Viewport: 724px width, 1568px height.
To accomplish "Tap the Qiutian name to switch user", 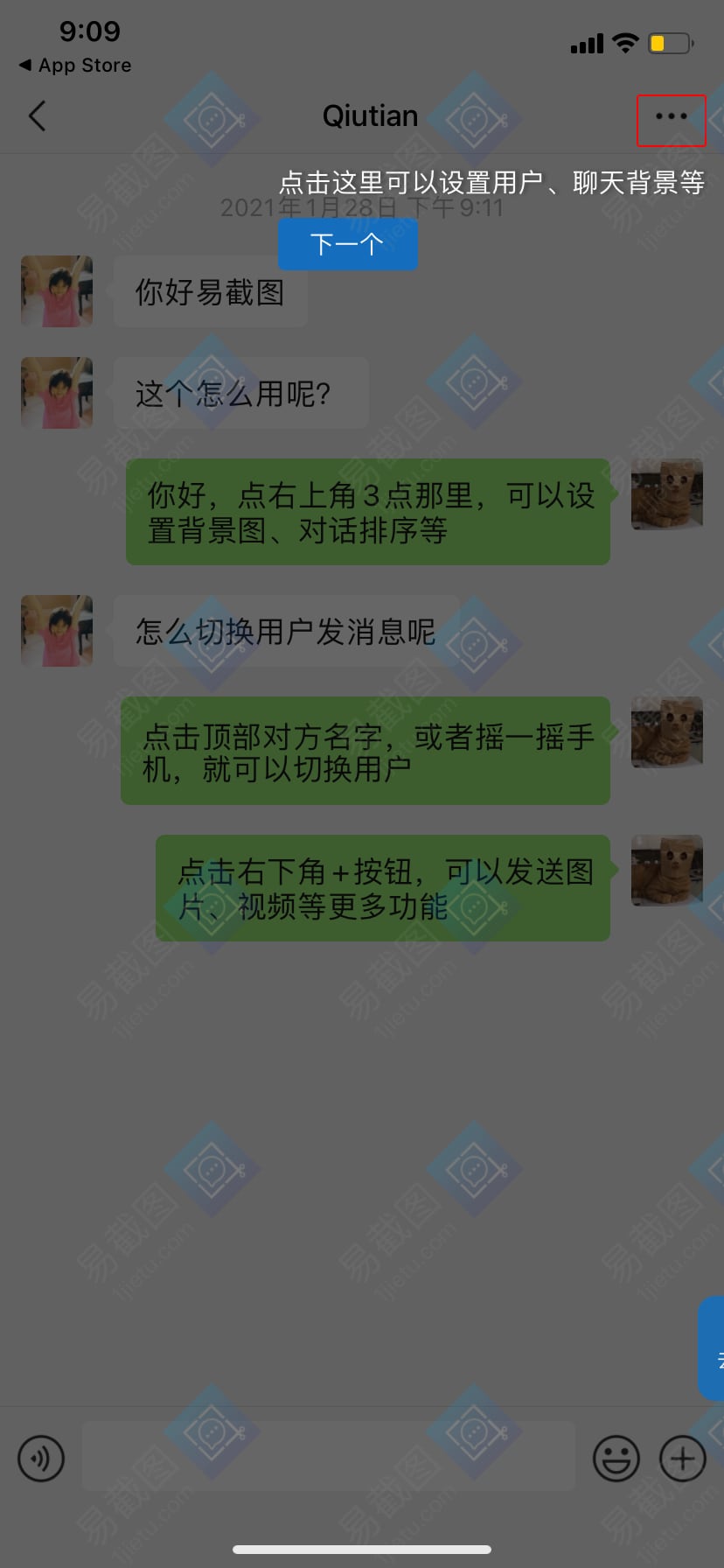I will pos(370,116).
